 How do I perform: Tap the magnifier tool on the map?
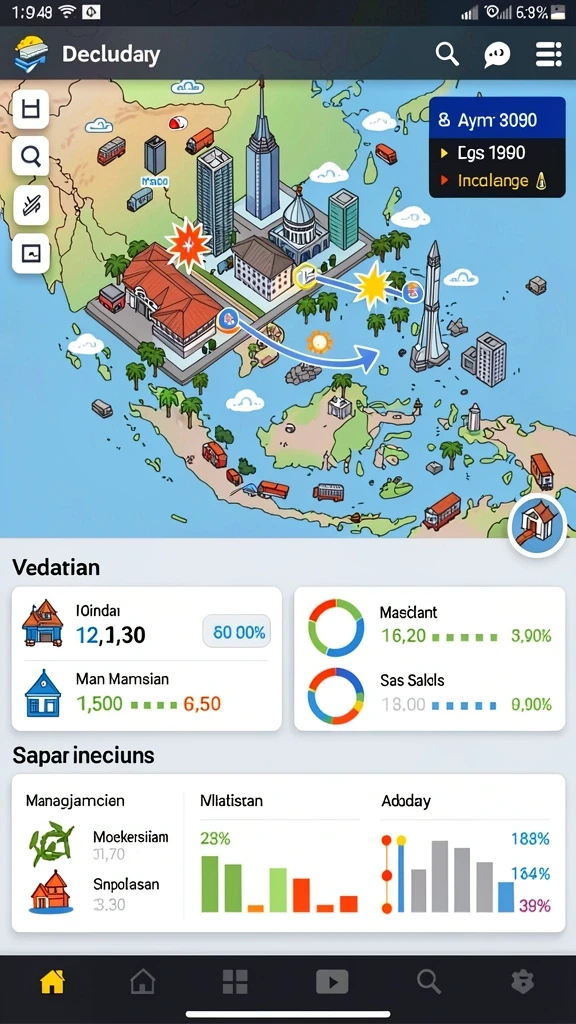[x=31, y=156]
